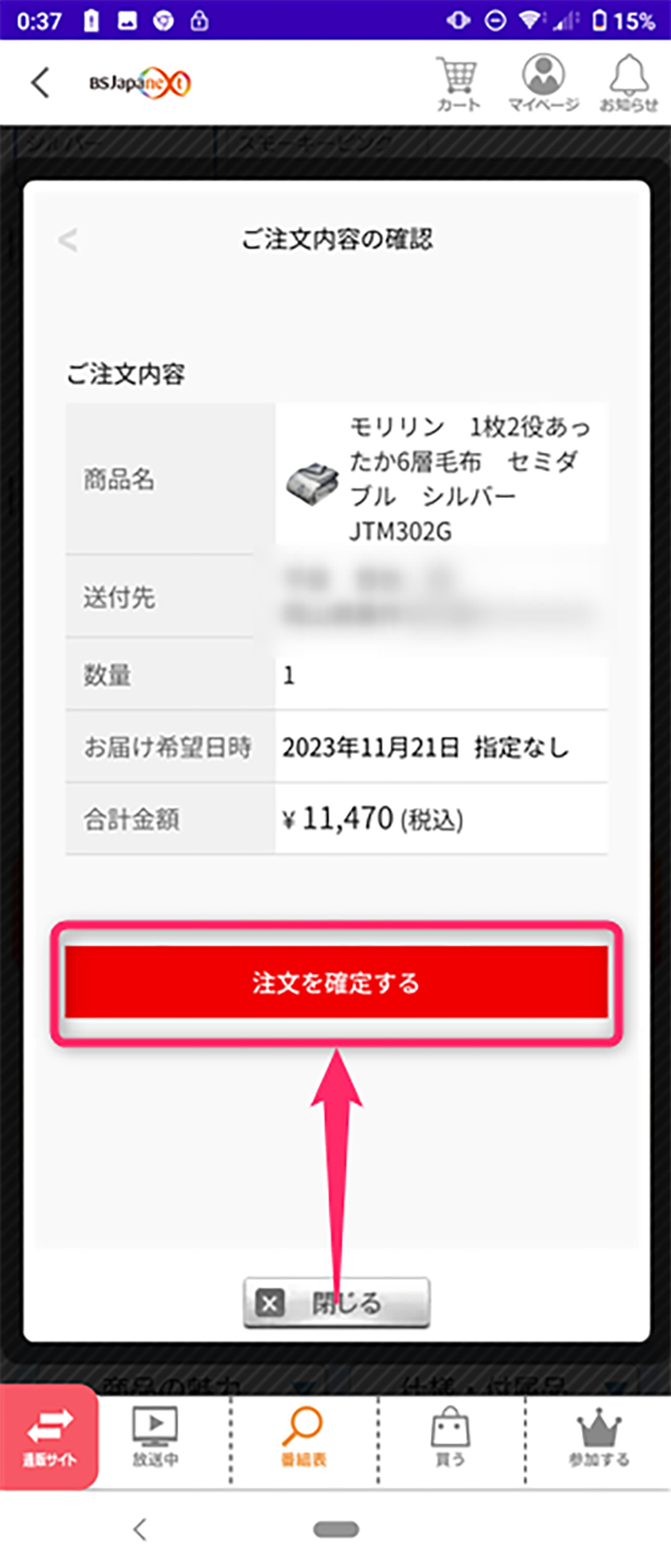Switch to 通販サイト shopping site
Screen dimensions: 671x1568
(49, 1436)
